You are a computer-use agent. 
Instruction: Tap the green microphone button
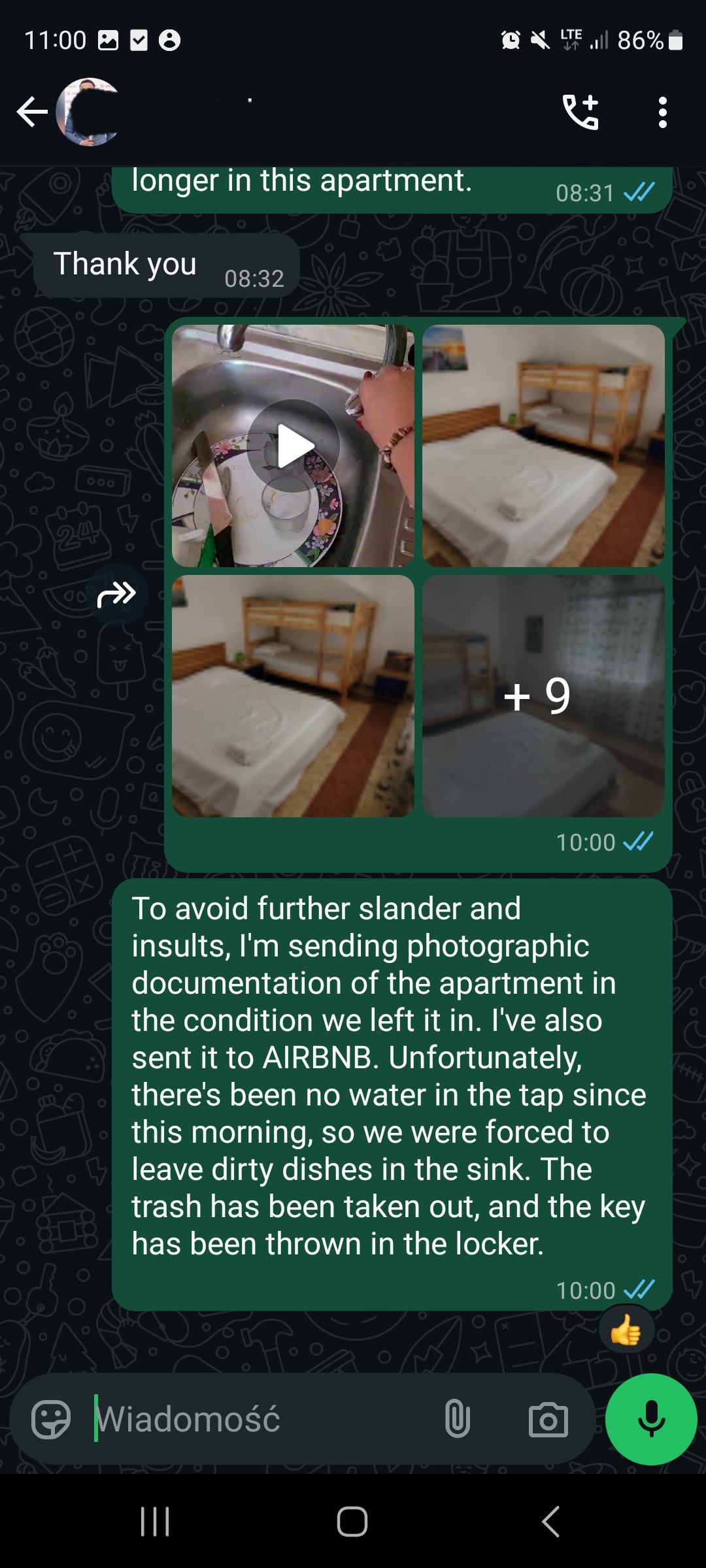pos(651,1419)
